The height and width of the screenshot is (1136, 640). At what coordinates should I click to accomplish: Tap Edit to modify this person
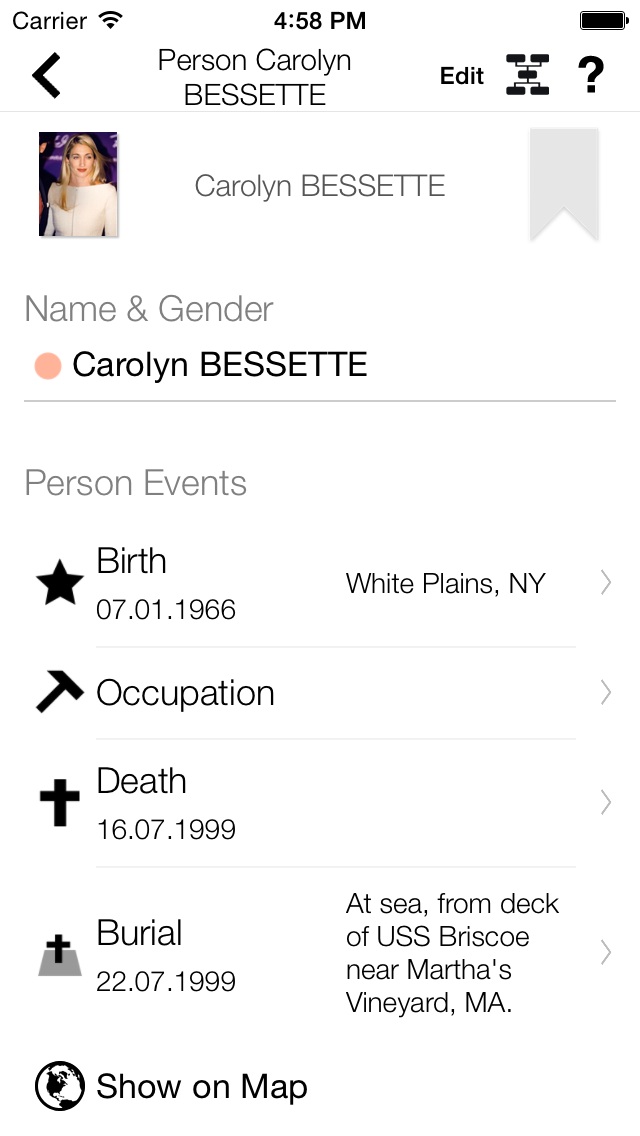462,76
